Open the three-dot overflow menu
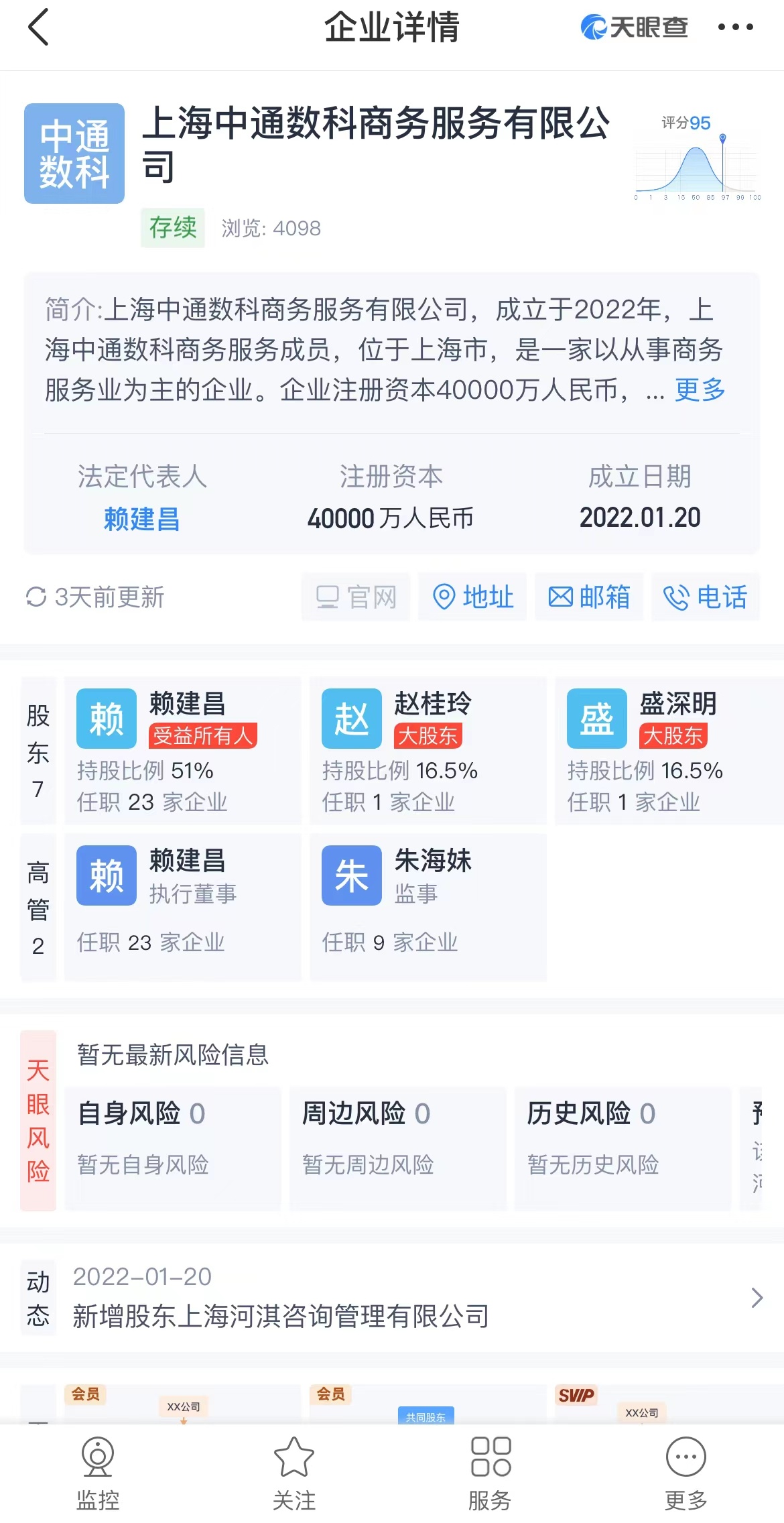Screen dimensions: 784x1523 tap(735, 27)
